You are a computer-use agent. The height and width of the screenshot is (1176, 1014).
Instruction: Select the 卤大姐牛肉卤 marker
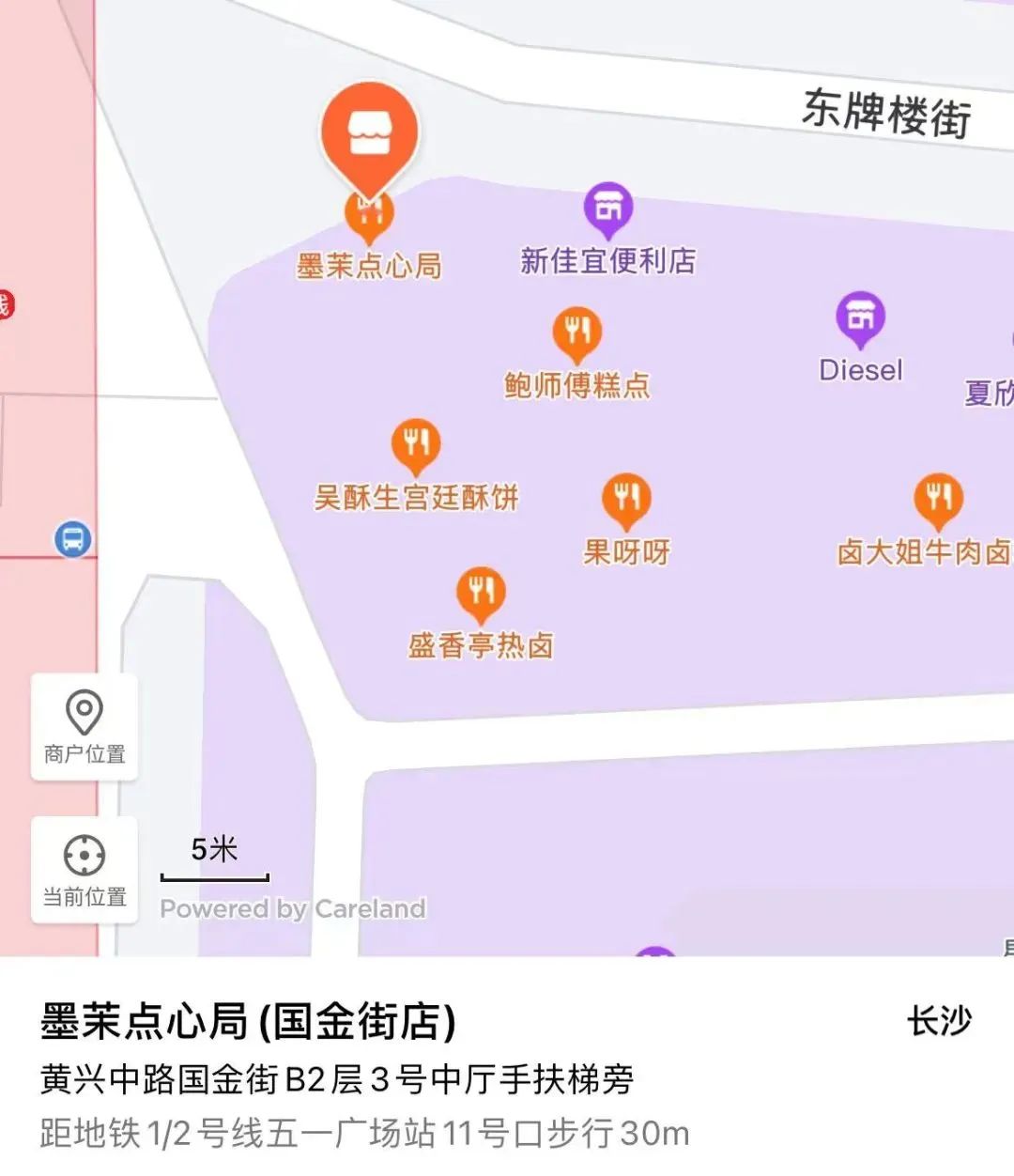pos(938,500)
